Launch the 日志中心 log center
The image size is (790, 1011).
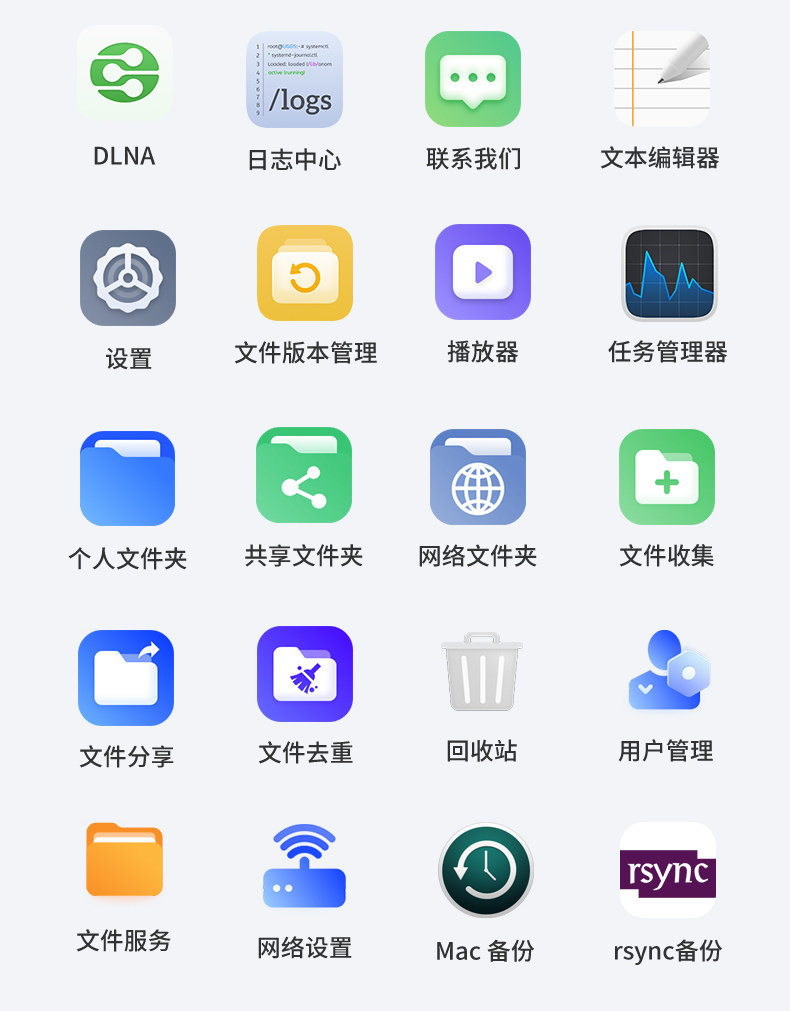click(295, 78)
